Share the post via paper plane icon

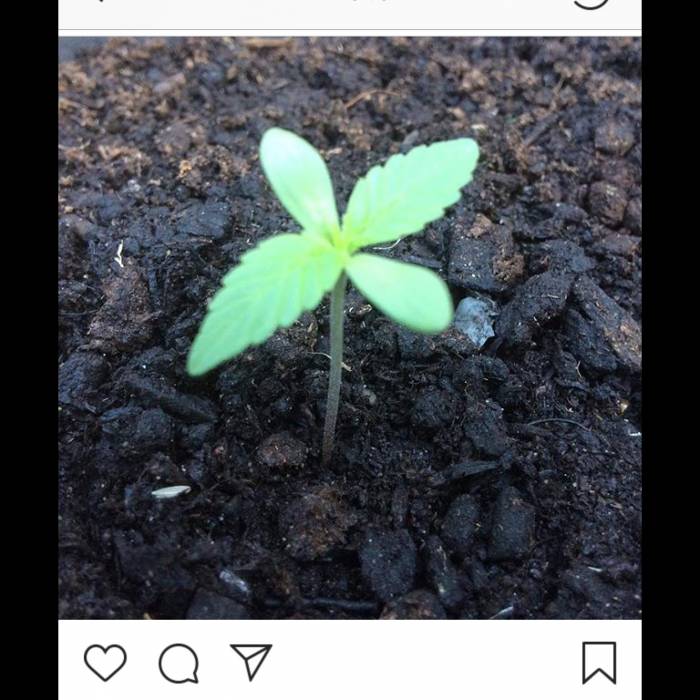coord(251,661)
